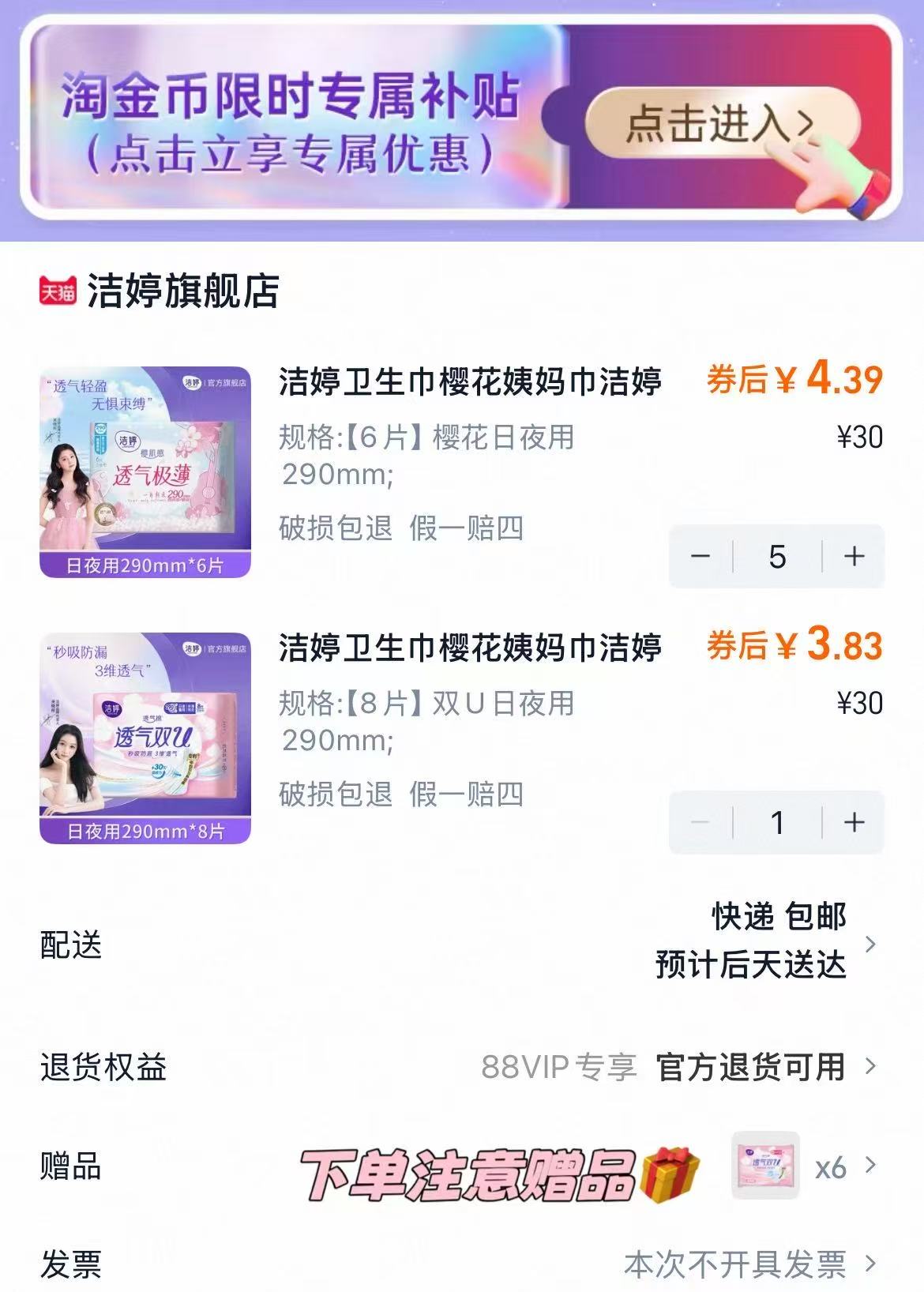
Task: Increase quantity of 6片 樱花日夜用 item
Action: click(854, 557)
